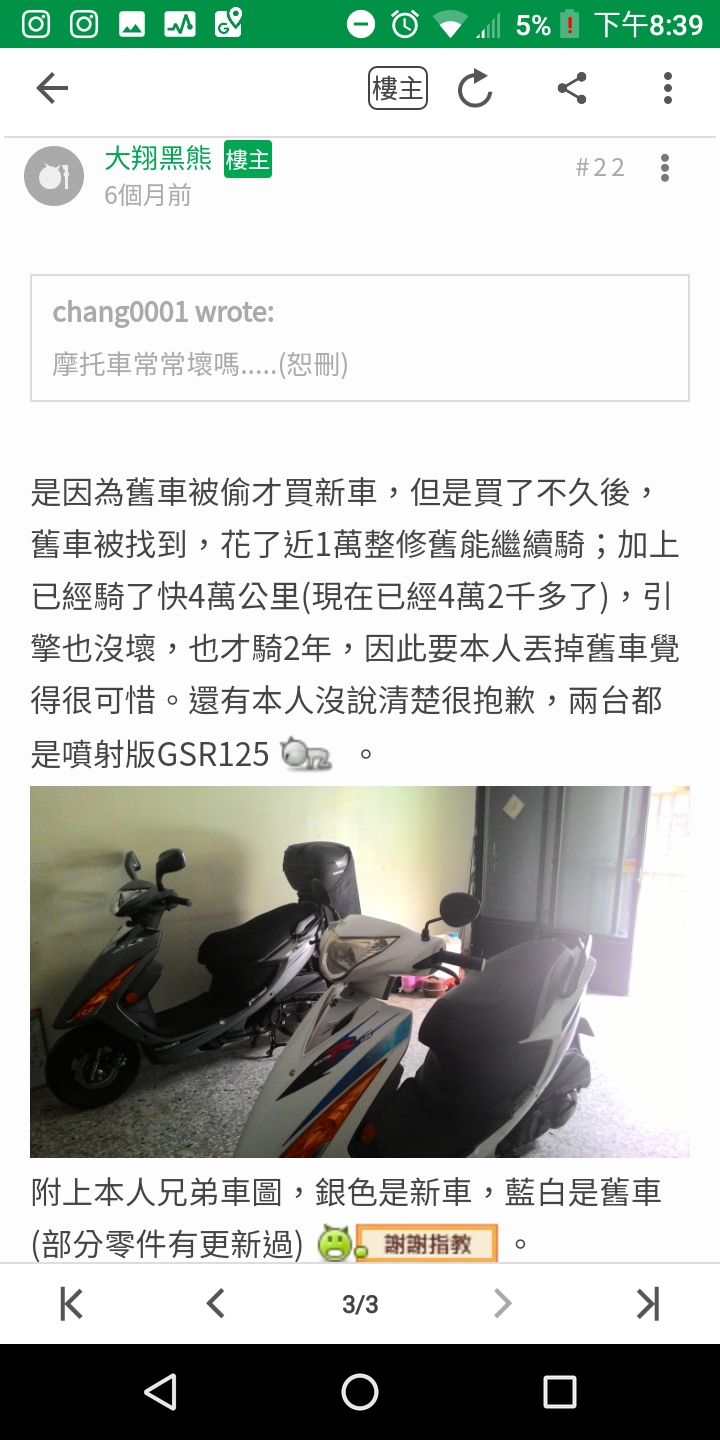The height and width of the screenshot is (1440, 720).
Task: Open post #22 options menu
Action: (x=664, y=168)
